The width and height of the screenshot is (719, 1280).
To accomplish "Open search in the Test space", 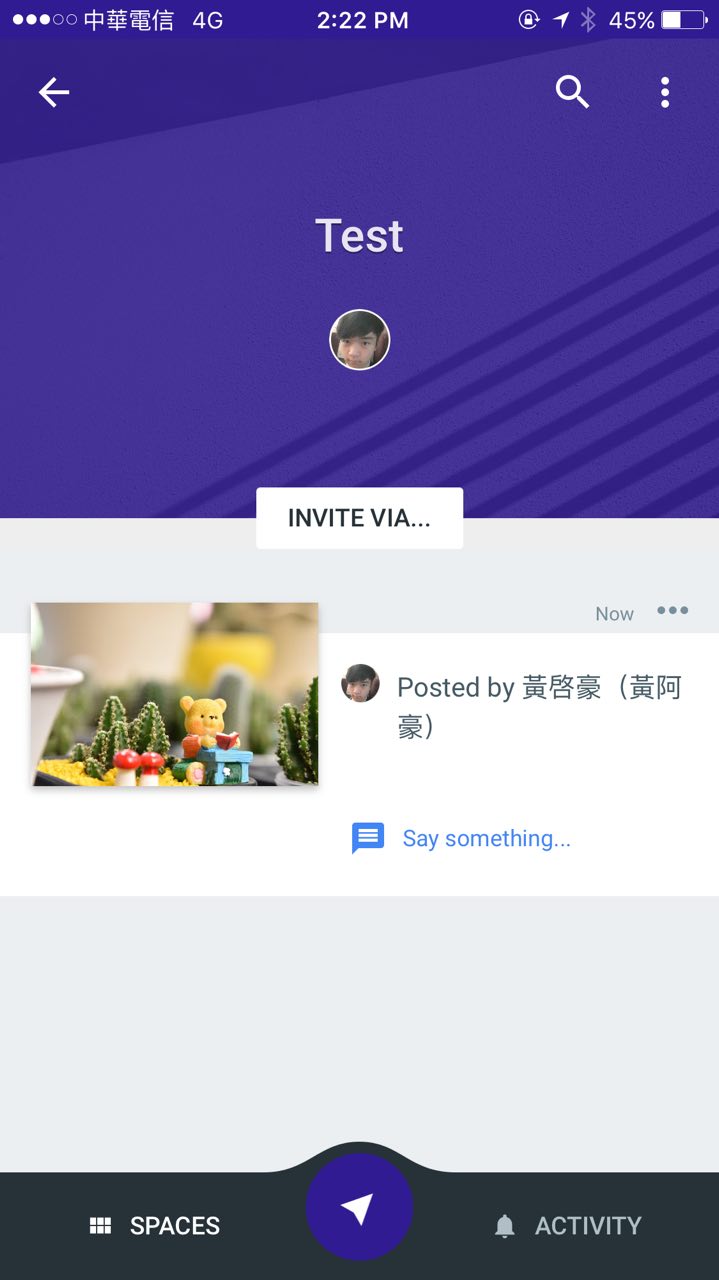I will [572, 93].
